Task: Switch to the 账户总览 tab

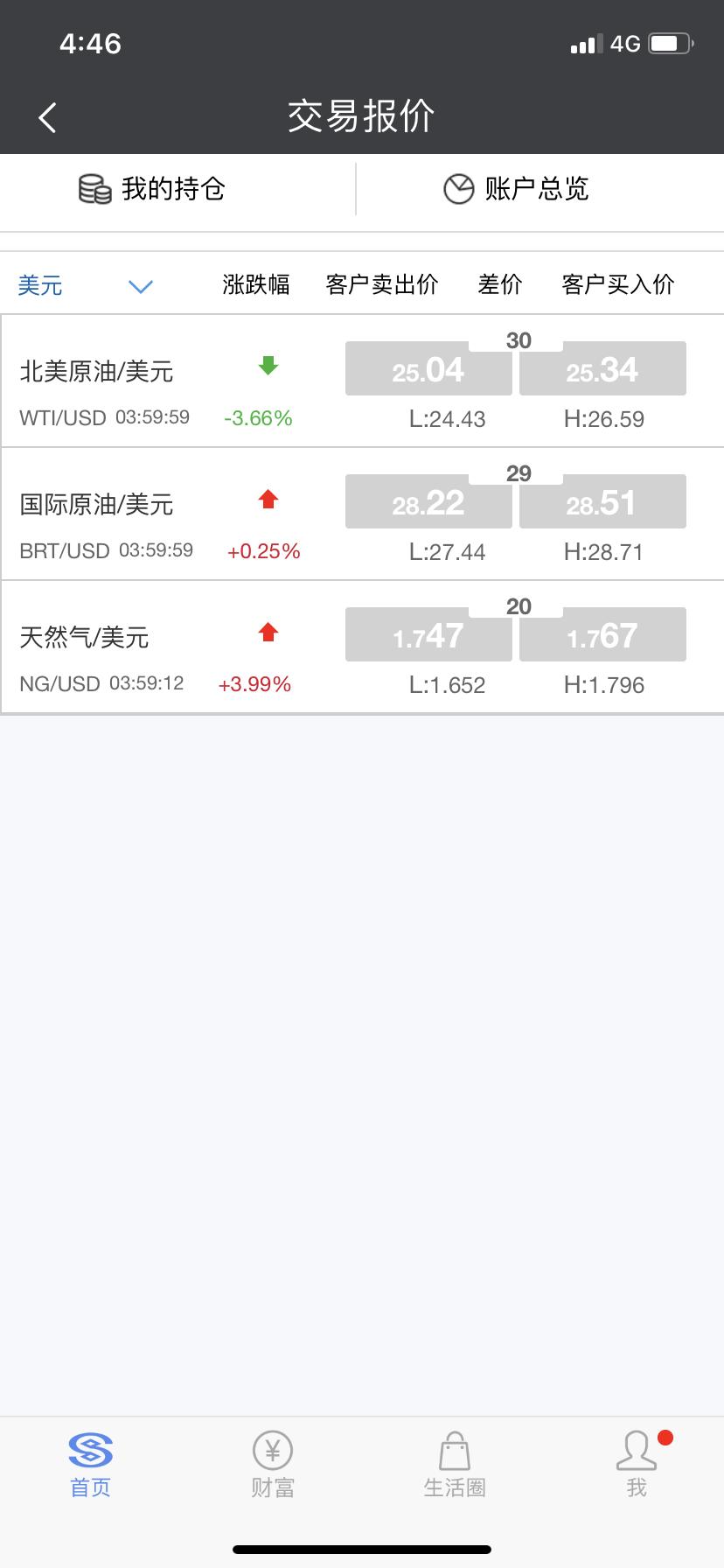Action: point(513,187)
